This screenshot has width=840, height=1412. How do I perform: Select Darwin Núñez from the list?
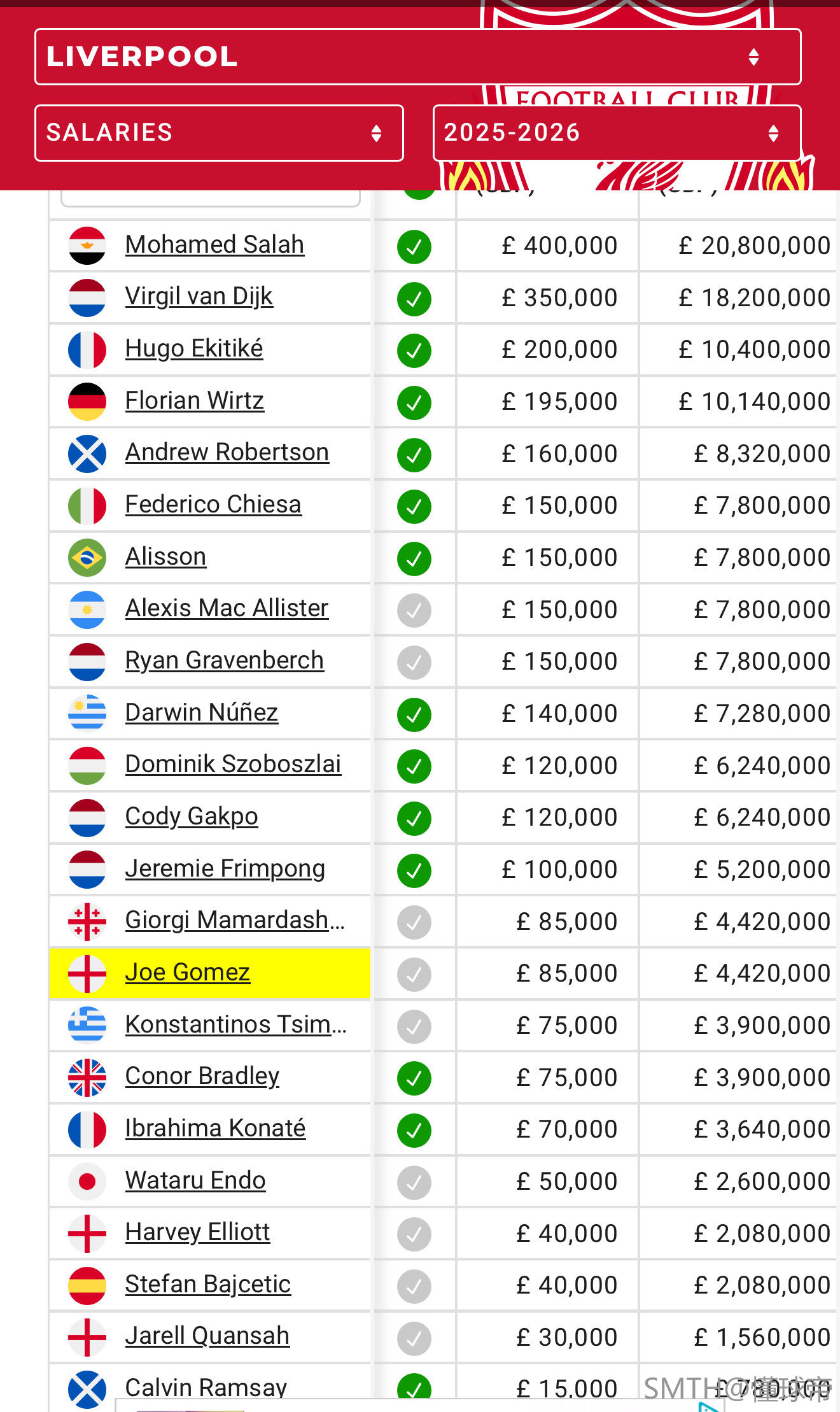(201, 713)
